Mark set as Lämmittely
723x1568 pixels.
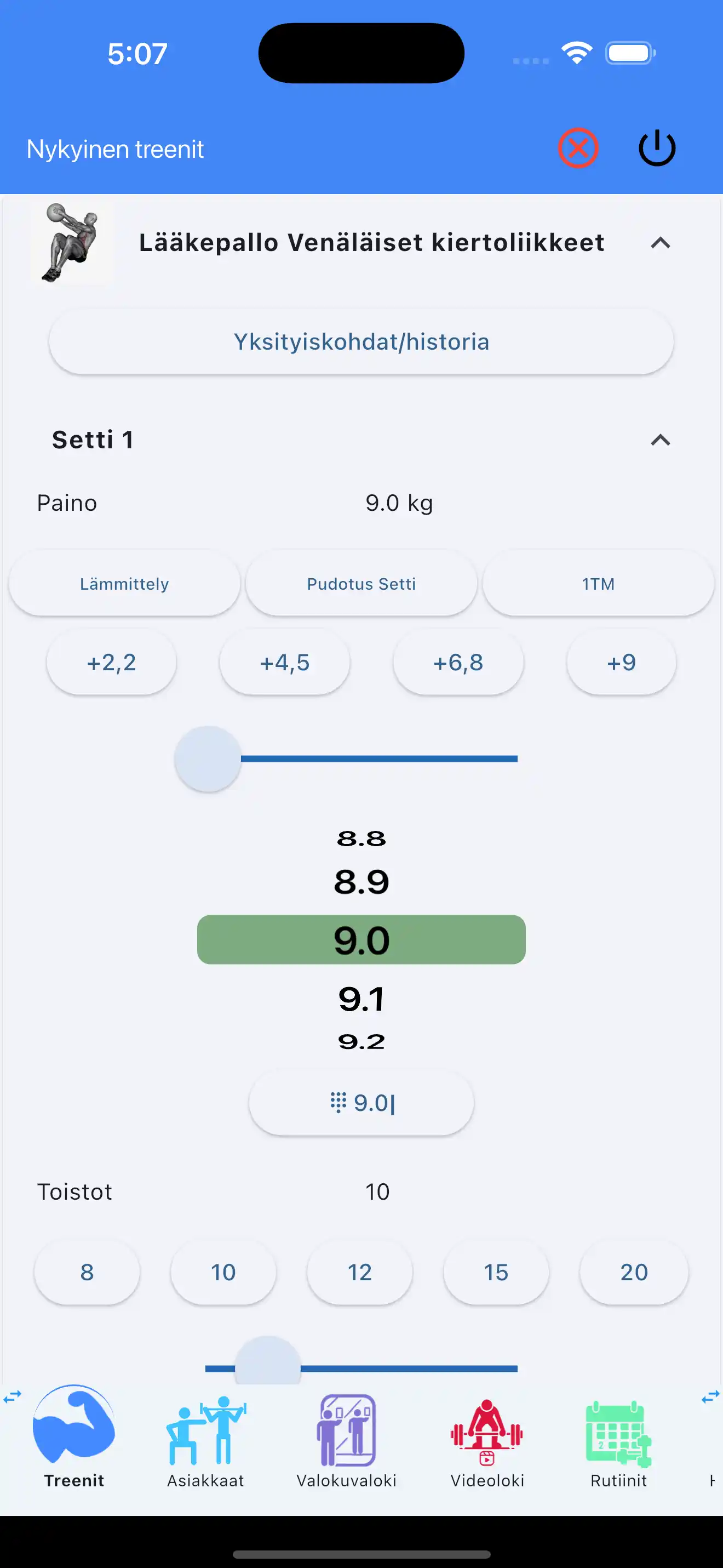pyautogui.click(x=124, y=584)
